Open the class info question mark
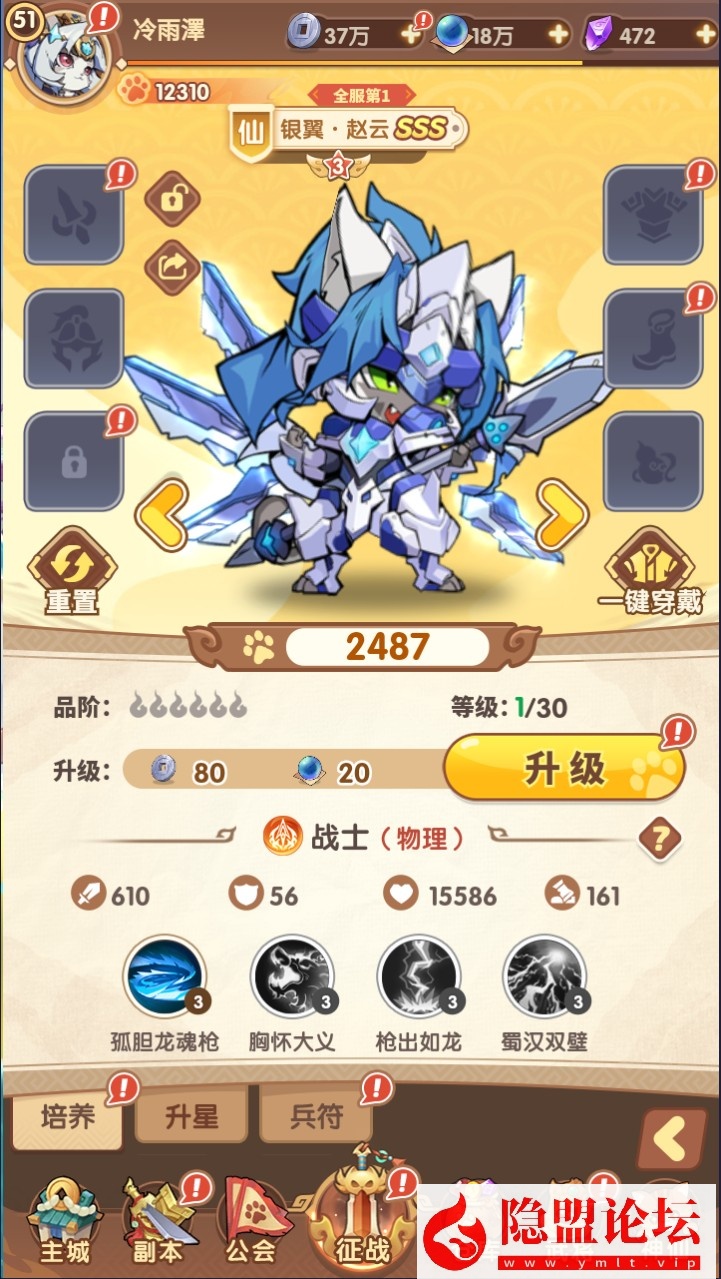Viewport: 721px width, 1279px height. [659, 837]
